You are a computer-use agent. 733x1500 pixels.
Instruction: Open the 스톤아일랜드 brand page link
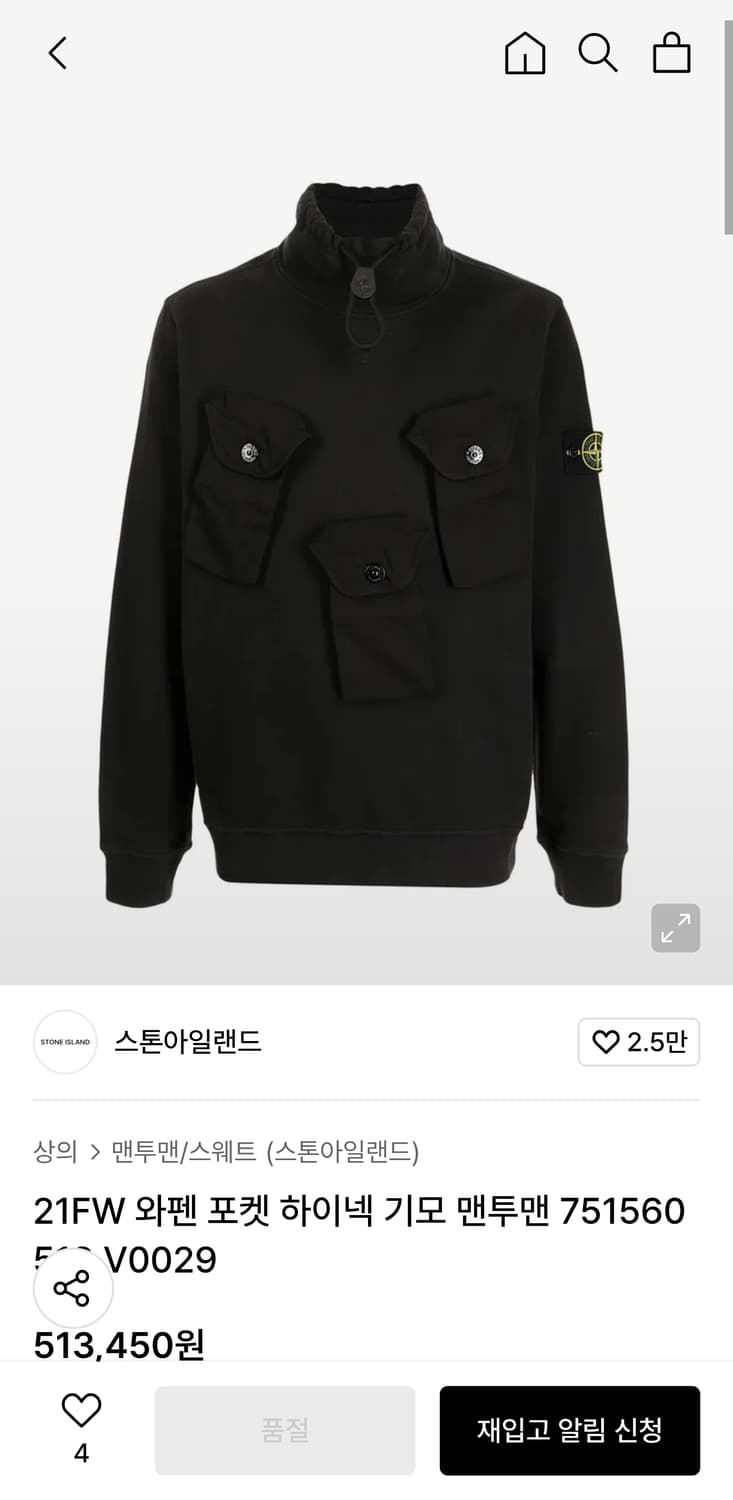187,1042
